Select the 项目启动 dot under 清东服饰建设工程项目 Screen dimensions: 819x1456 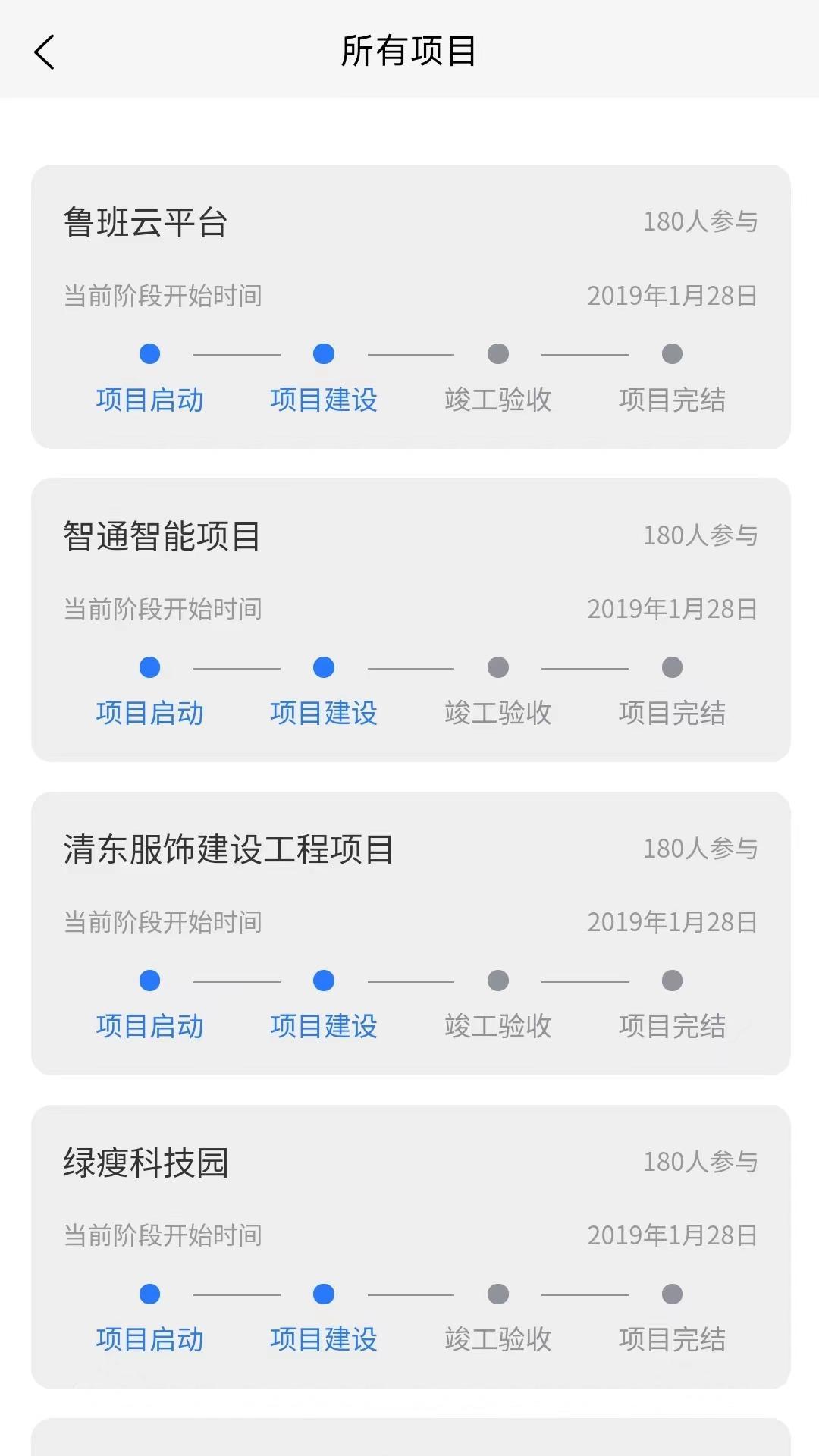click(149, 980)
